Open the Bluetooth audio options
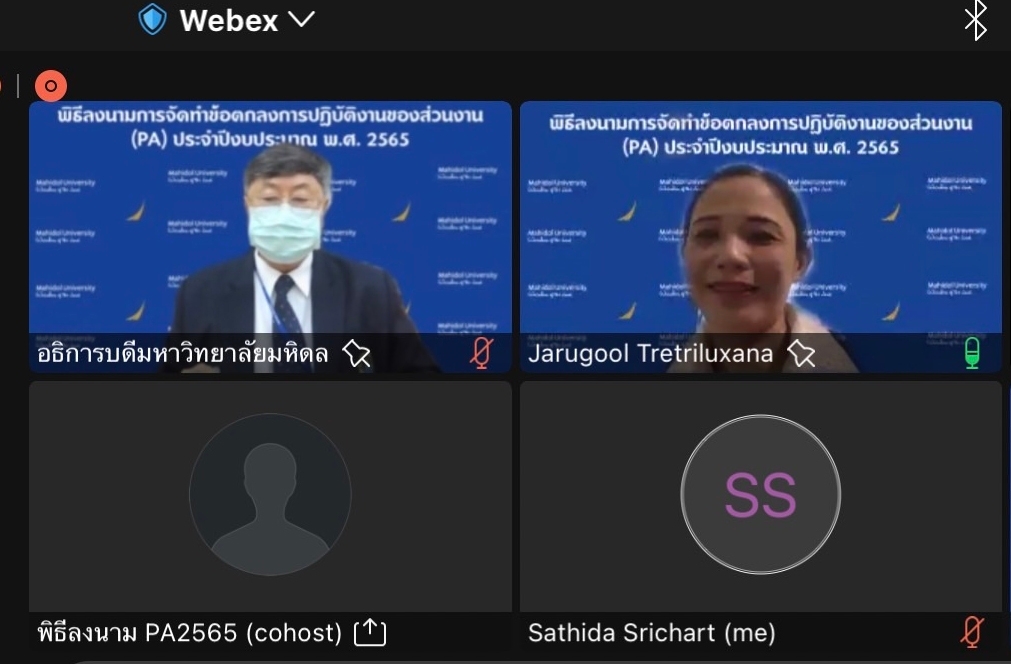The width and height of the screenshot is (1011, 664). [975, 20]
